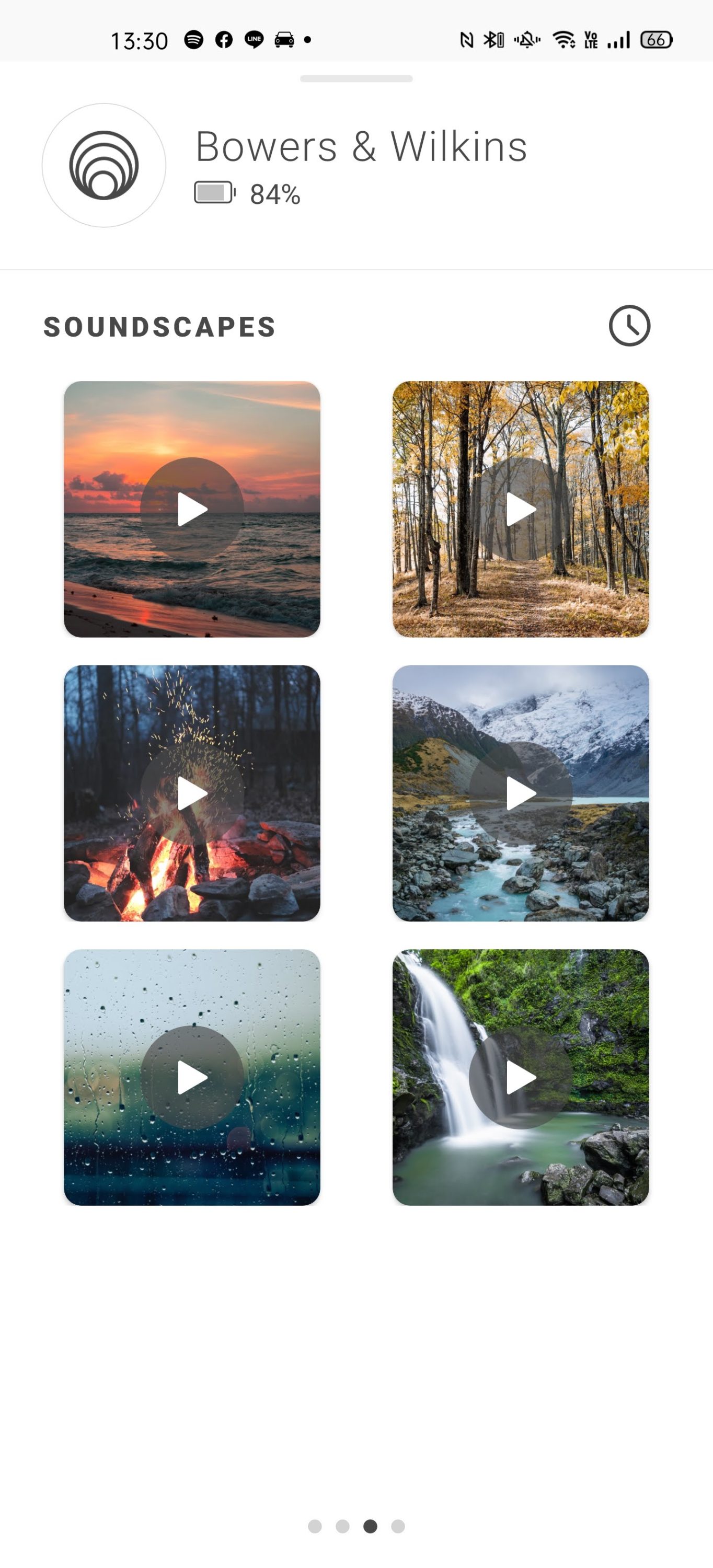Play the campfire soundscape
Screen dimensions: 713x1568
coord(192,793)
